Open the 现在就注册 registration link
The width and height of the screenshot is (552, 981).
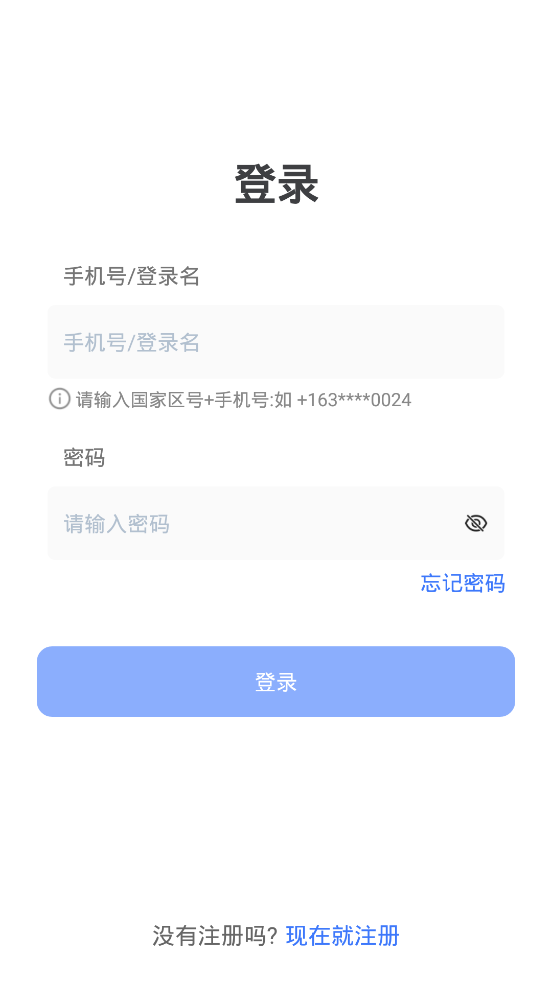tap(342, 936)
